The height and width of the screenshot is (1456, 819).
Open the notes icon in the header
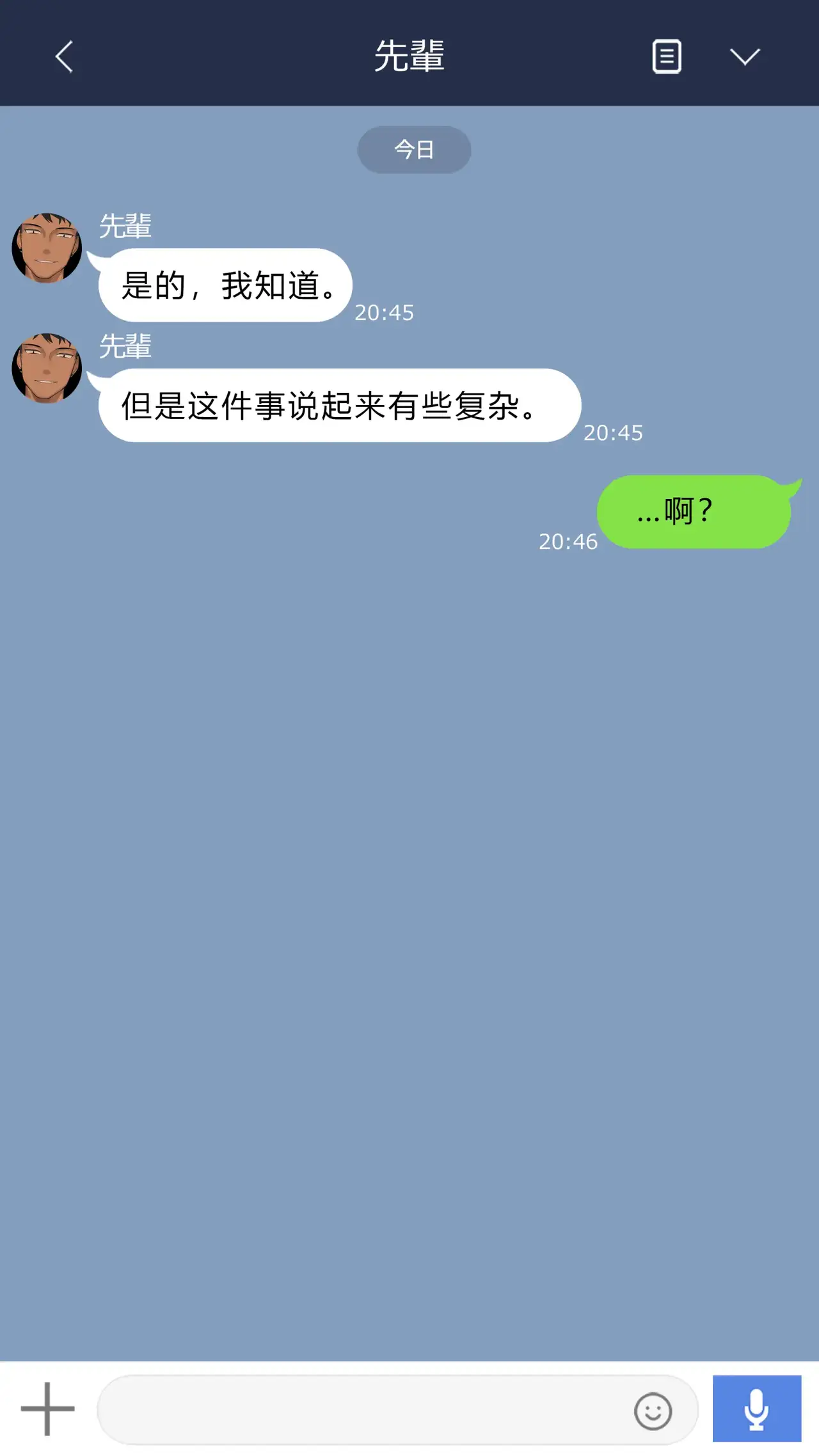(666, 56)
